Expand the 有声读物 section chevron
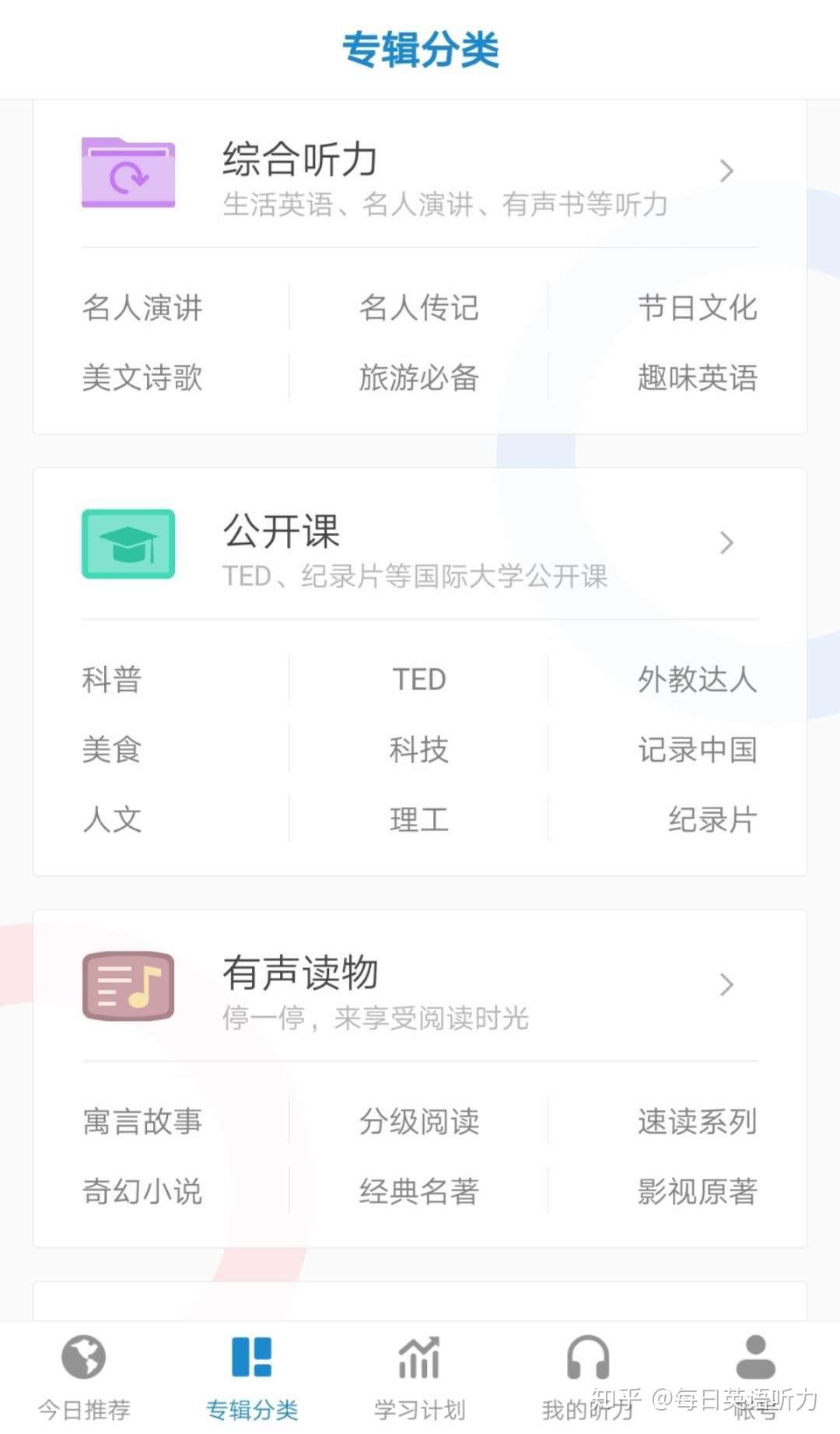The image size is (840, 1434). point(726,984)
